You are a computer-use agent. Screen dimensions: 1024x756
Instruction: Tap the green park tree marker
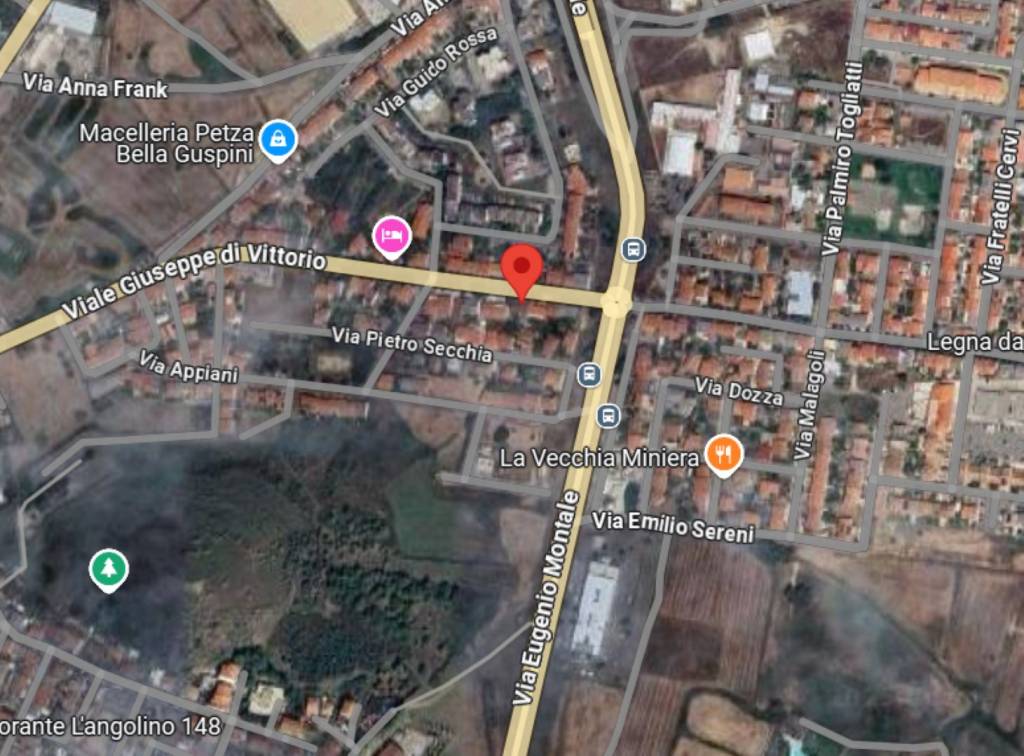click(x=108, y=569)
